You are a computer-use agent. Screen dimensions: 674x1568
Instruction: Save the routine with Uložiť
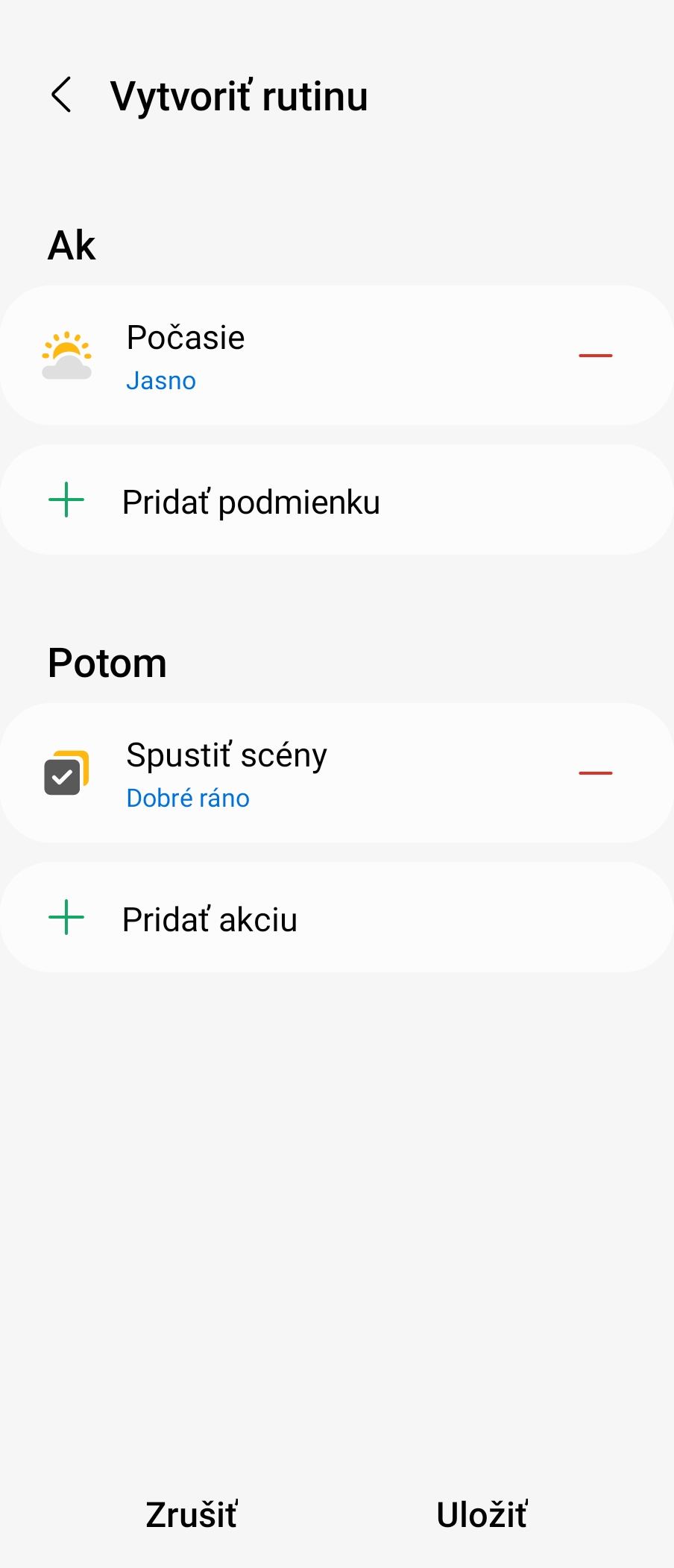click(x=482, y=1515)
